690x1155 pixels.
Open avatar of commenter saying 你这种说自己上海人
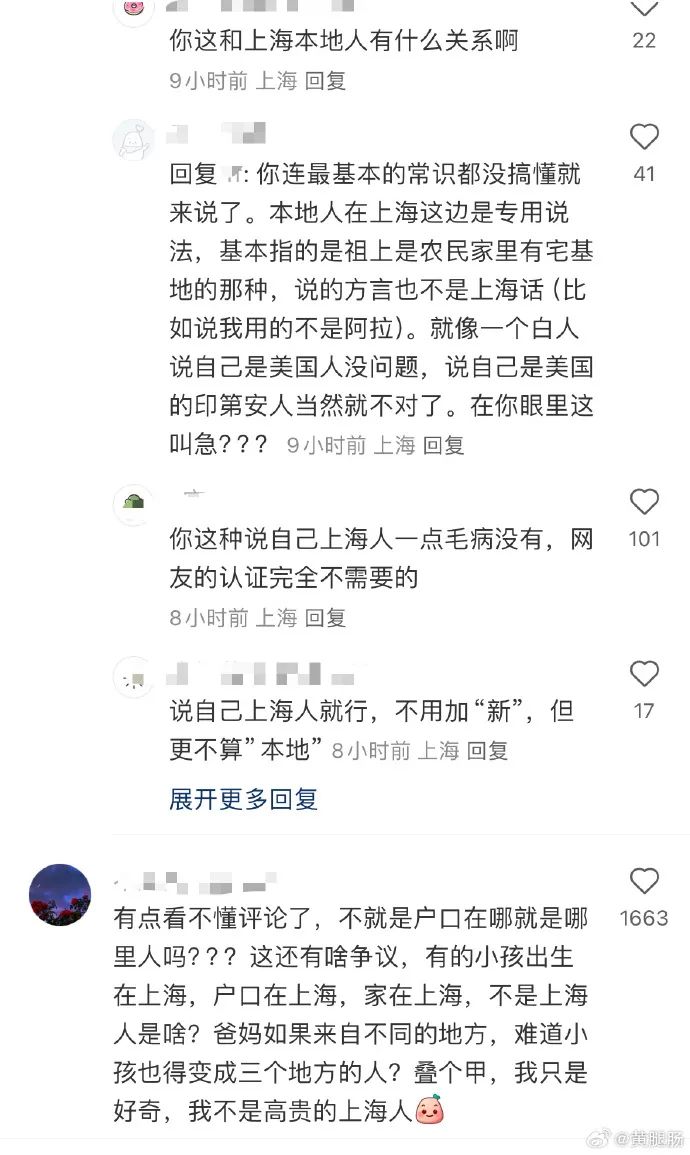pos(133,505)
